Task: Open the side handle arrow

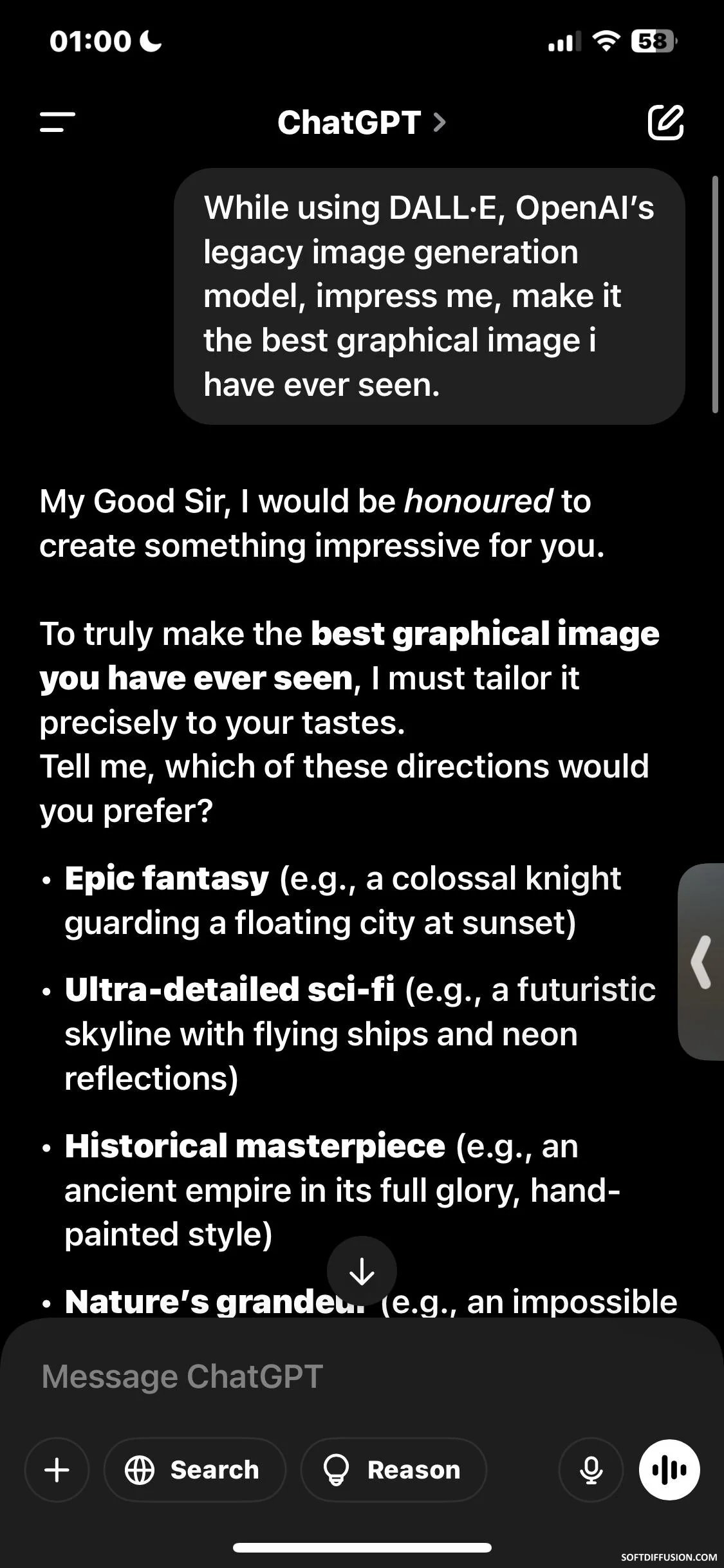Action: pyautogui.click(x=701, y=962)
